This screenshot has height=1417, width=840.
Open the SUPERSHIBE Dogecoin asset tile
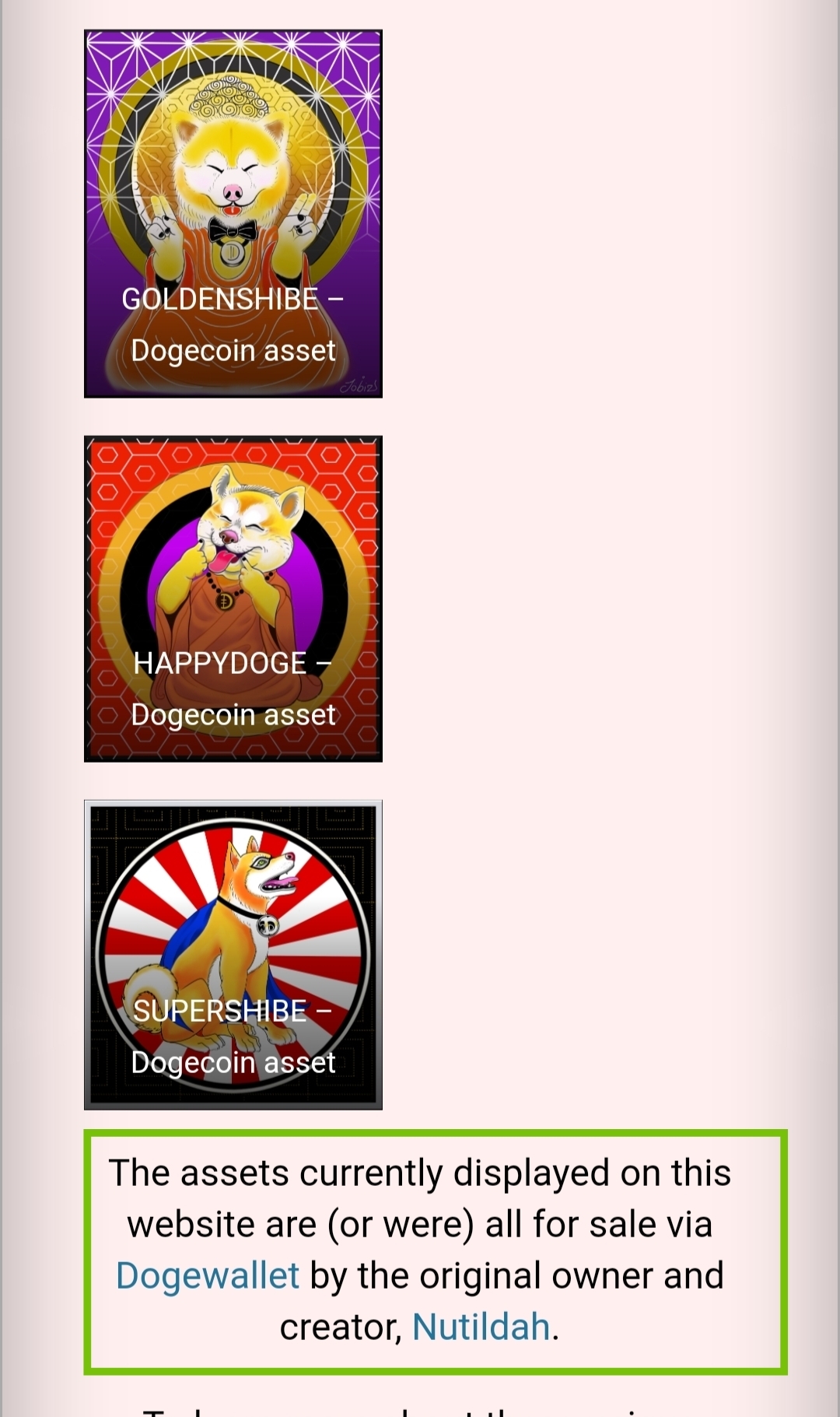pos(233,954)
